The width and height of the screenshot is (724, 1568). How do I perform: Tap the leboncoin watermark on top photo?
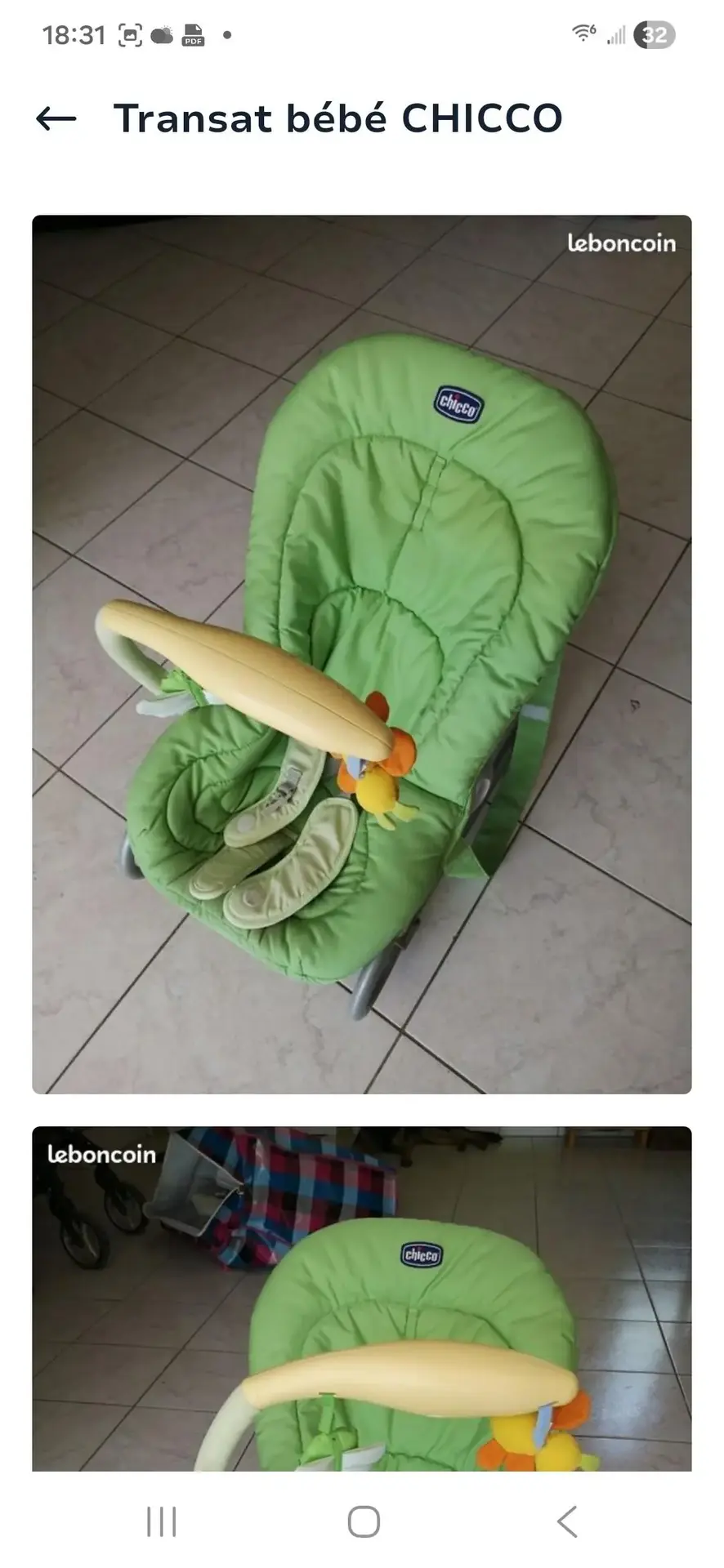(622, 243)
